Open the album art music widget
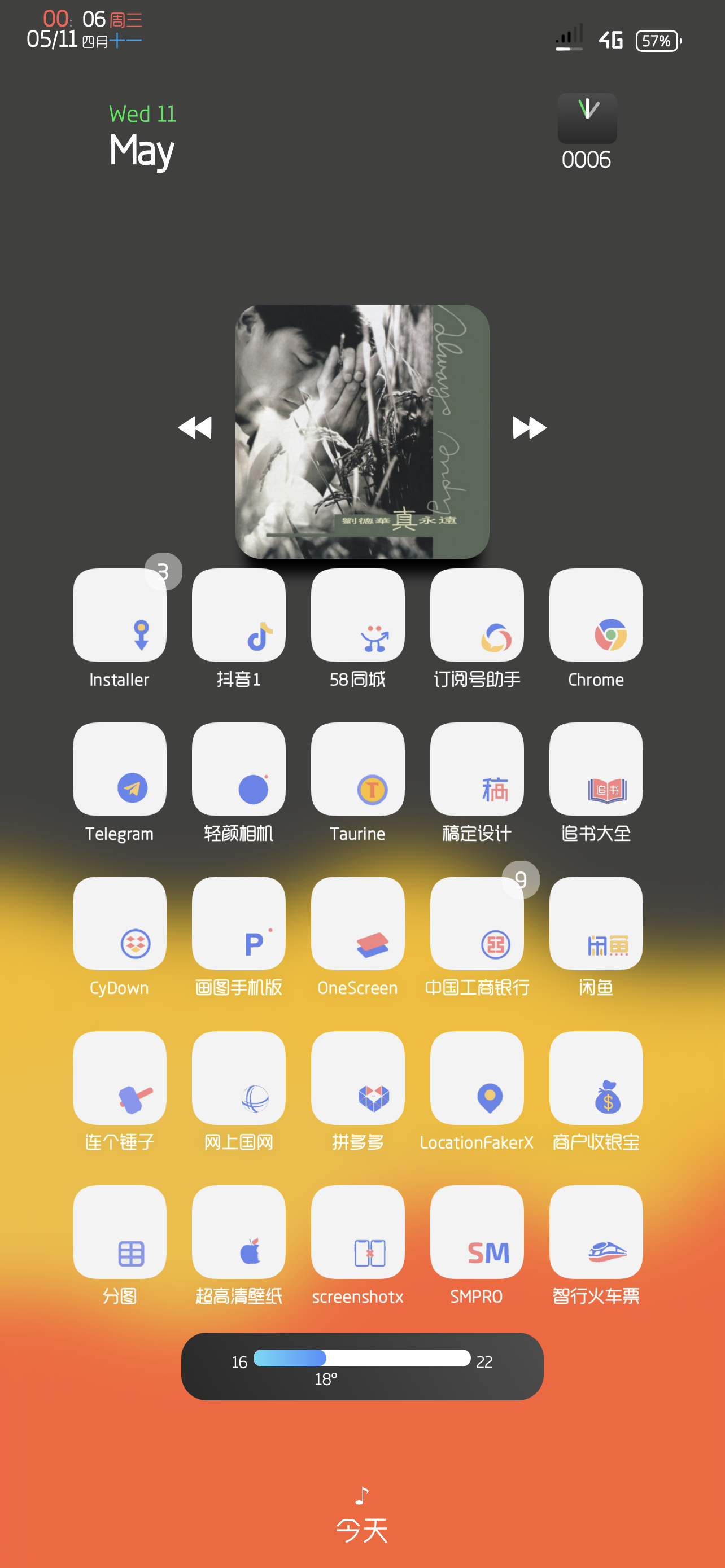This screenshot has width=725, height=1568. coord(362,432)
